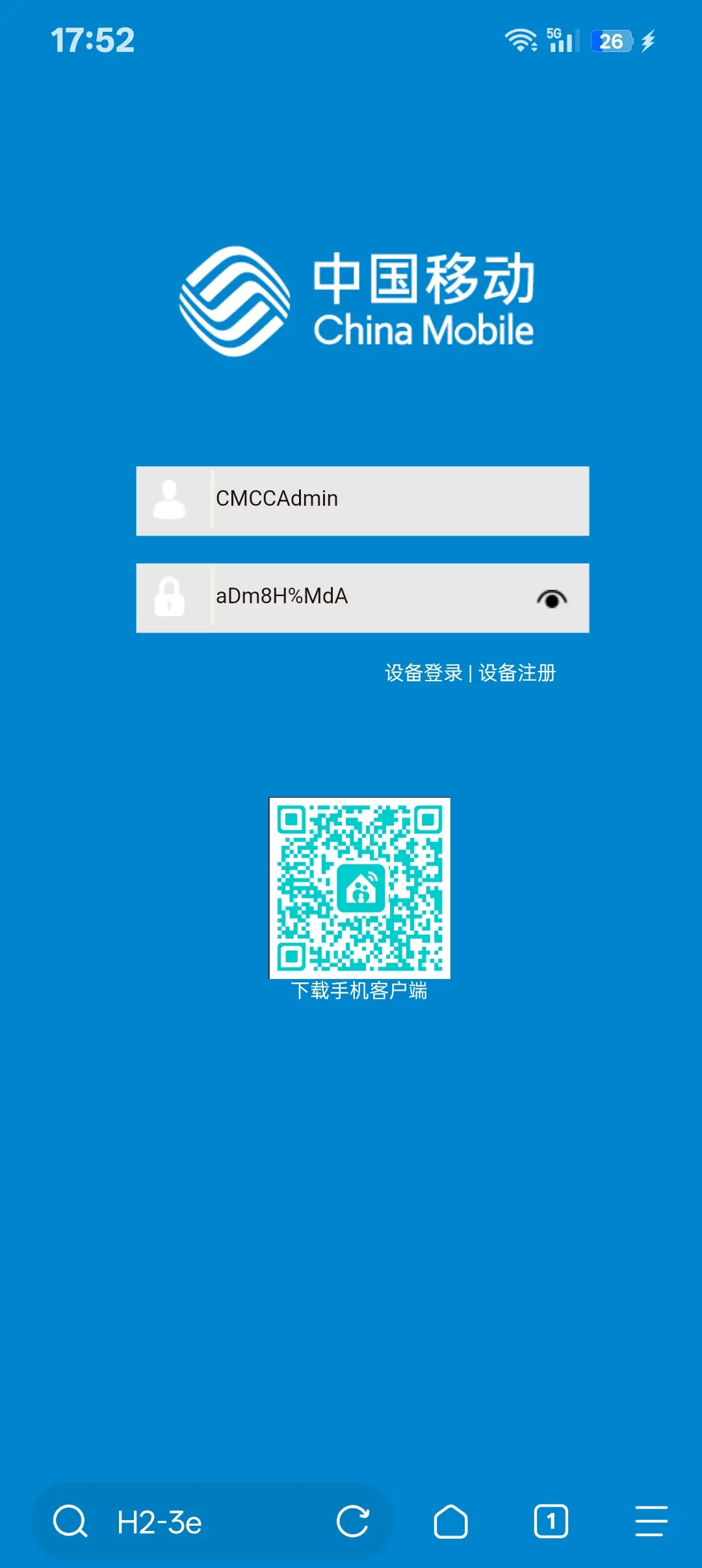Open the browser tabs switcher
The height and width of the screenshot is (1568, 702).
pyautogui.click(x=551, y=1522)
